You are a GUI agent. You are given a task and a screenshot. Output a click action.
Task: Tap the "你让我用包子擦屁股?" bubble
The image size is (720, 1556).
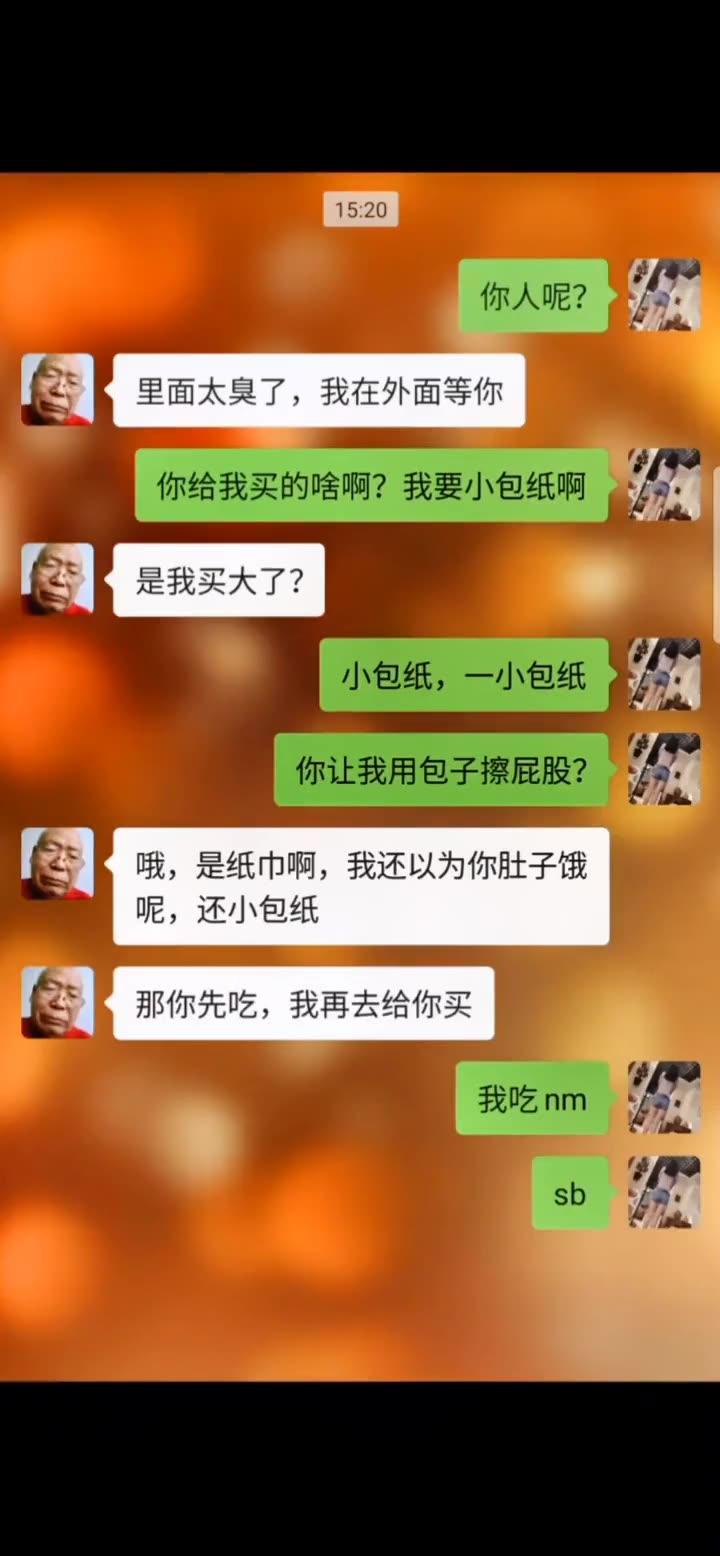pos(441,769)
